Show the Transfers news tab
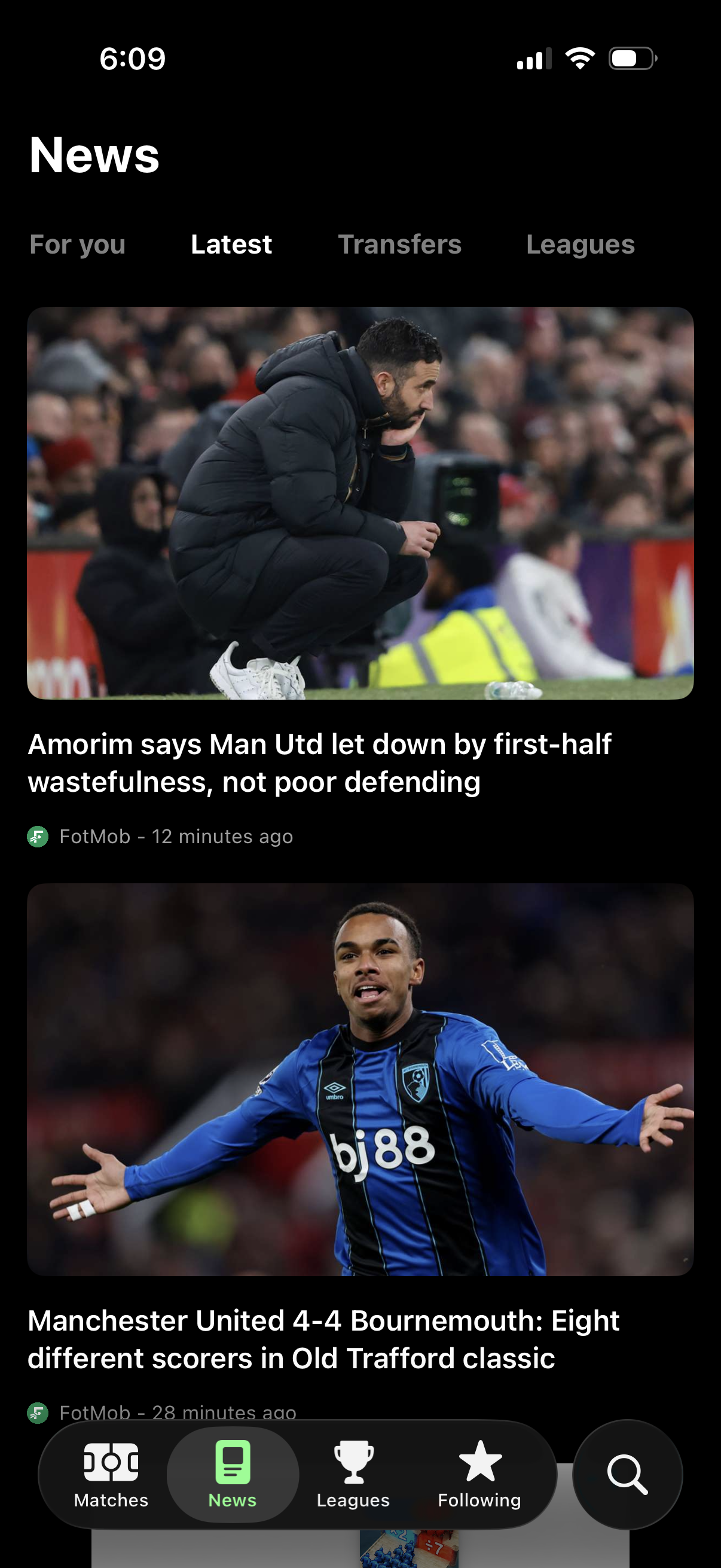Viewport: 721px width, 1568px height. pos(400,245)
